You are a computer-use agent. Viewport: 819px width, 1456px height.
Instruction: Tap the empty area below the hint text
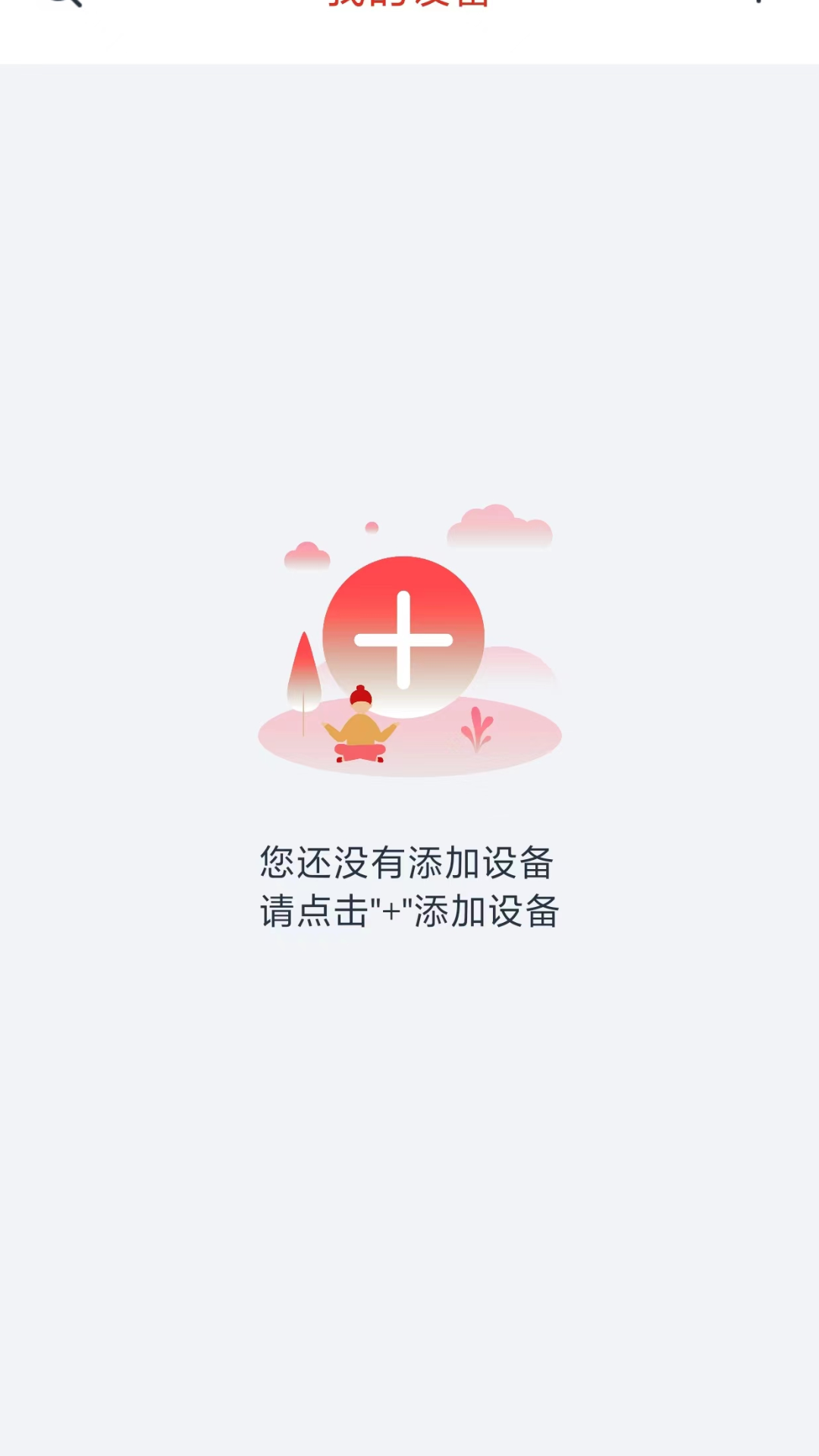click(409, 1100)
